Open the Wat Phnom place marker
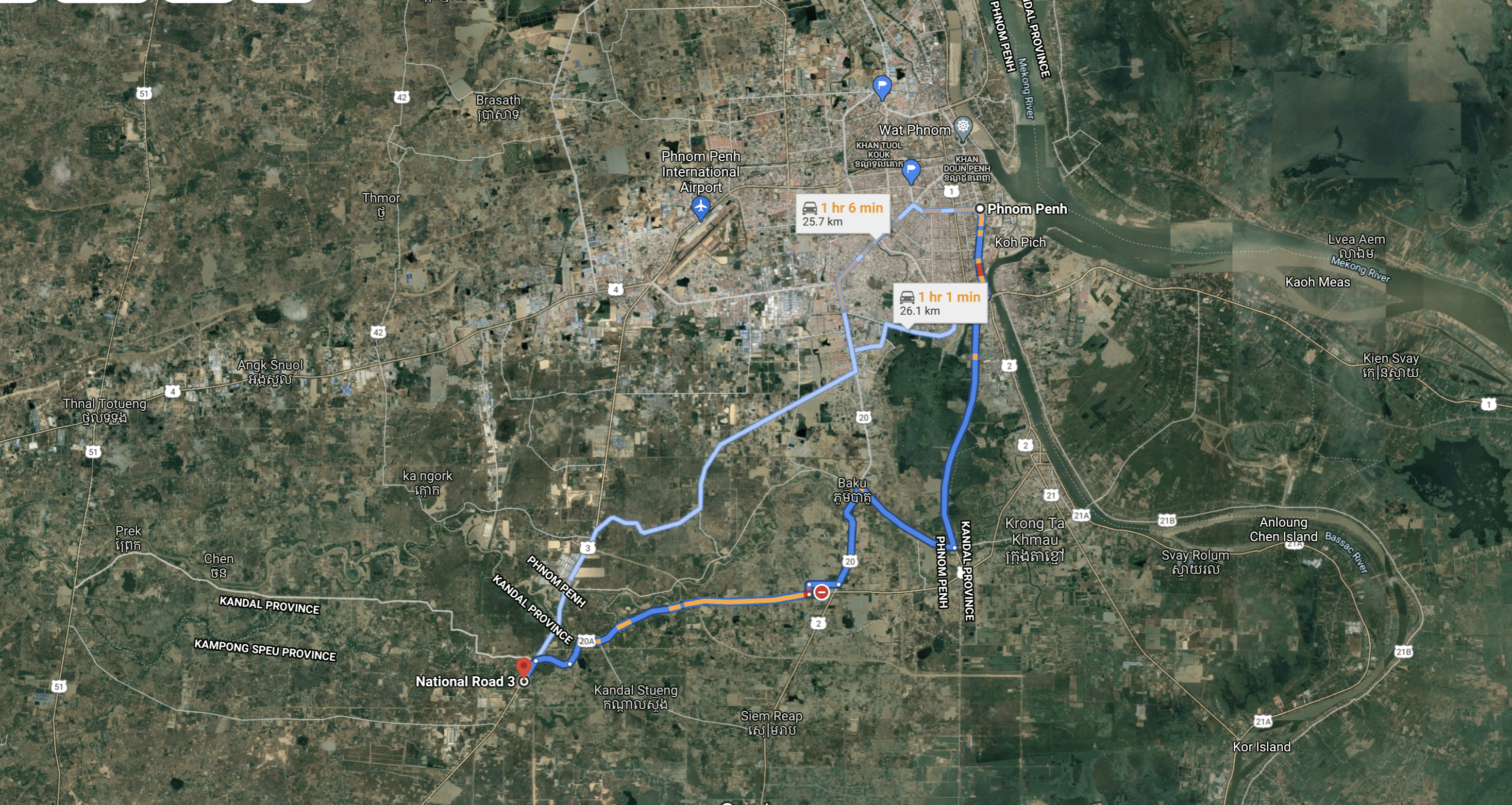The width and height of the screenshot is (1512, 805). click(963, 127)
